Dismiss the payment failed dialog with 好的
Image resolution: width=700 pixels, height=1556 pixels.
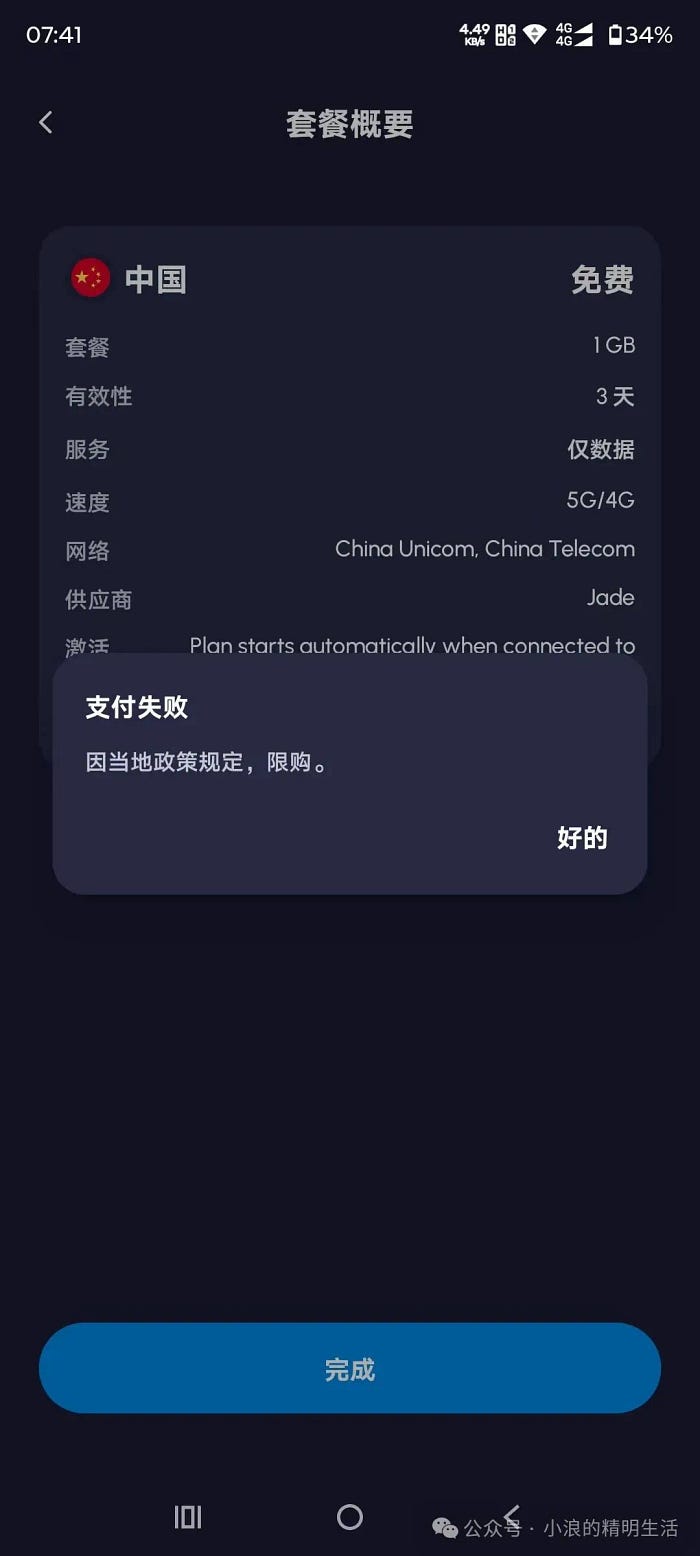[x=582, y=838]
